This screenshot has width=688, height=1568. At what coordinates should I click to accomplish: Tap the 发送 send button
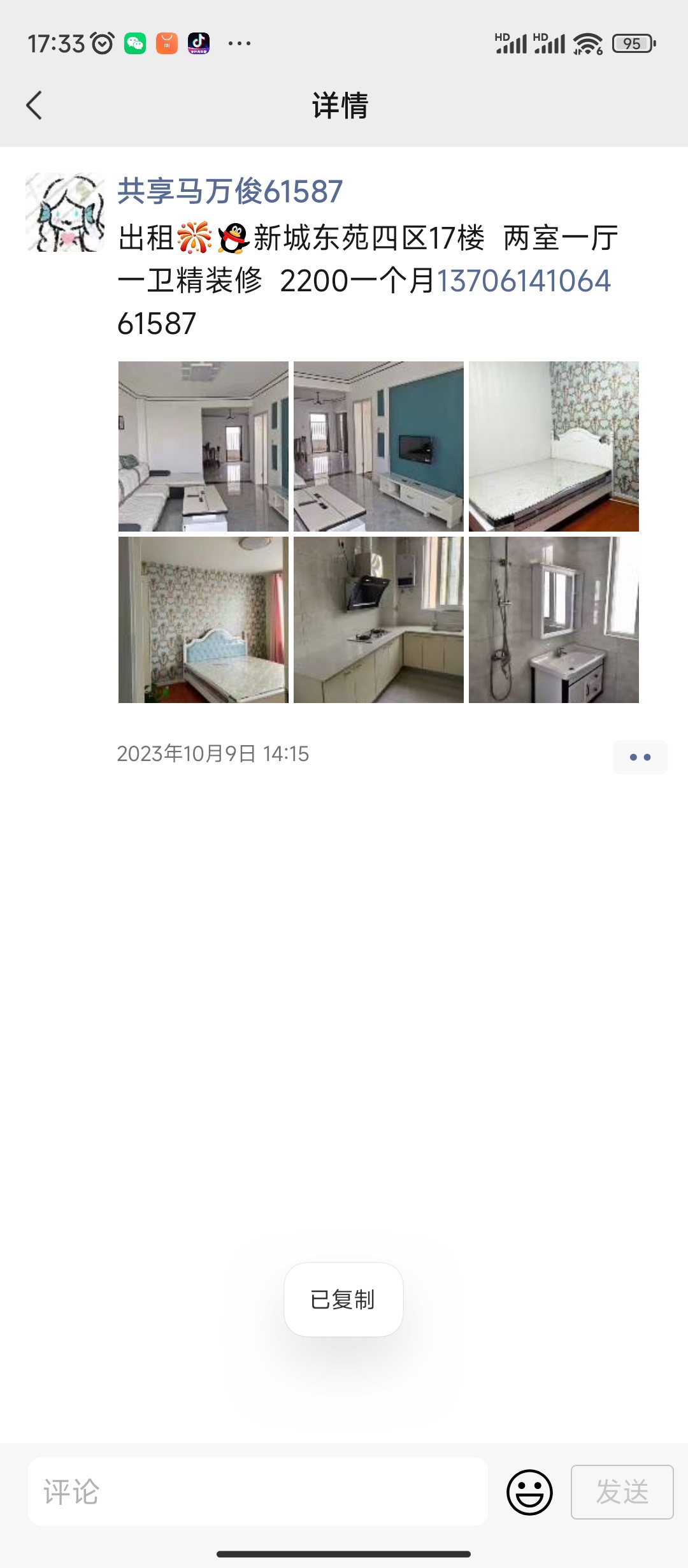(622, 1492)
